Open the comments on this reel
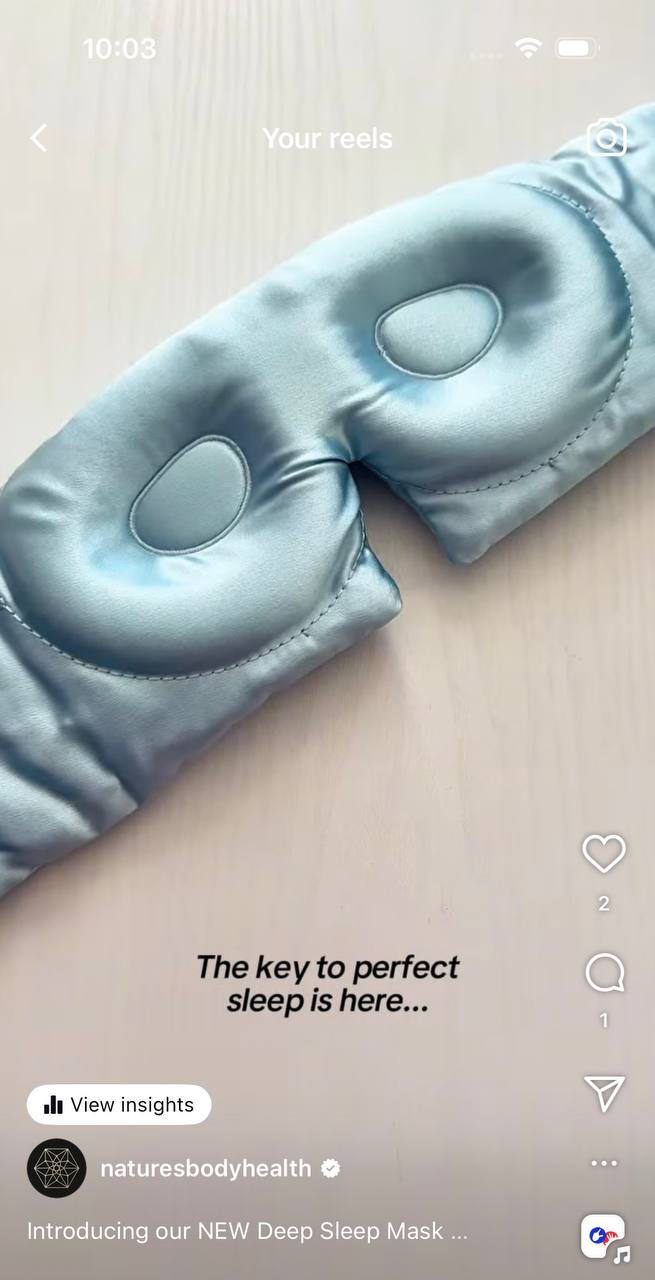This screenshot has height=1280, width=655. pyautogui.click(x=604, y=972)
